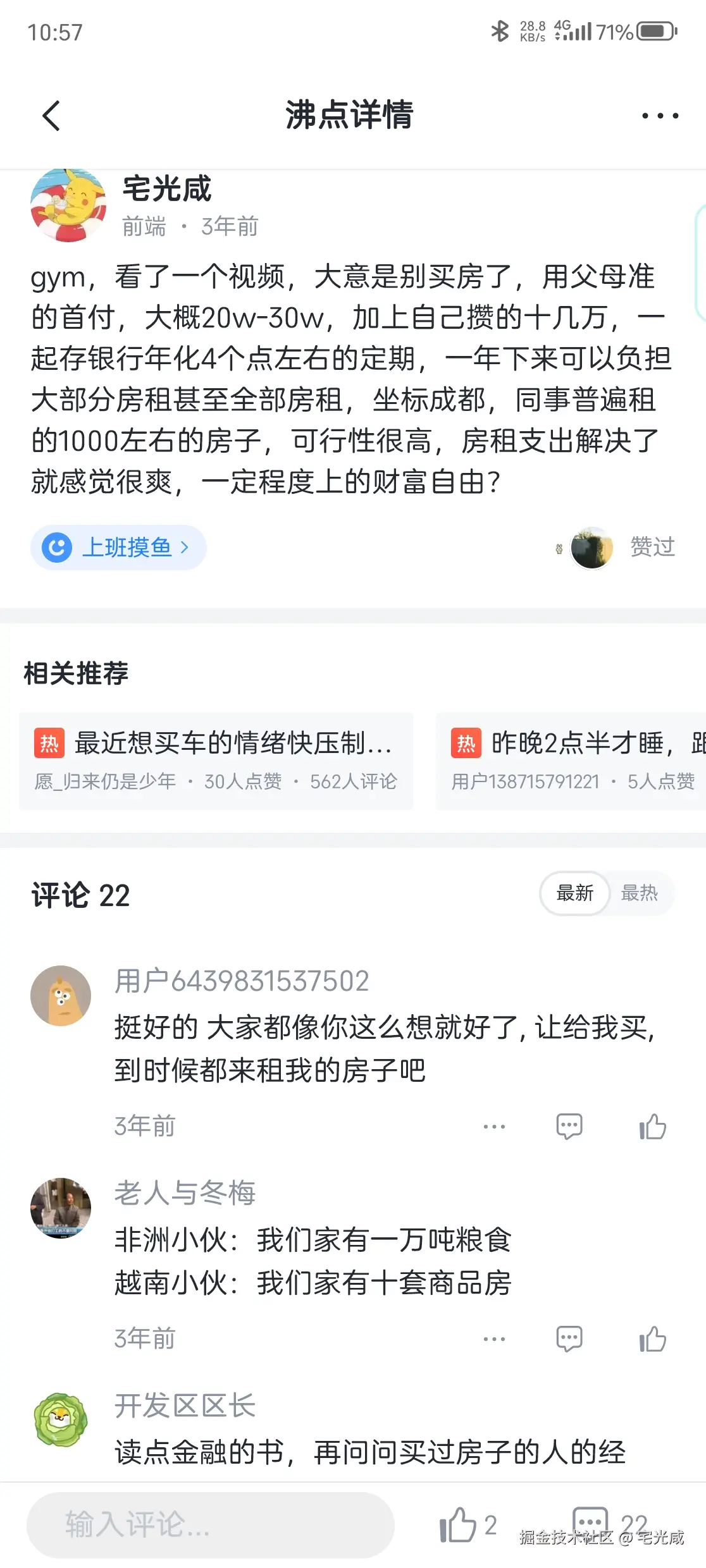The width and height of the screenshot is (706, 1568).
Task: Reply to 老人与冬梅's comment
Action: tap(569, 1339)
